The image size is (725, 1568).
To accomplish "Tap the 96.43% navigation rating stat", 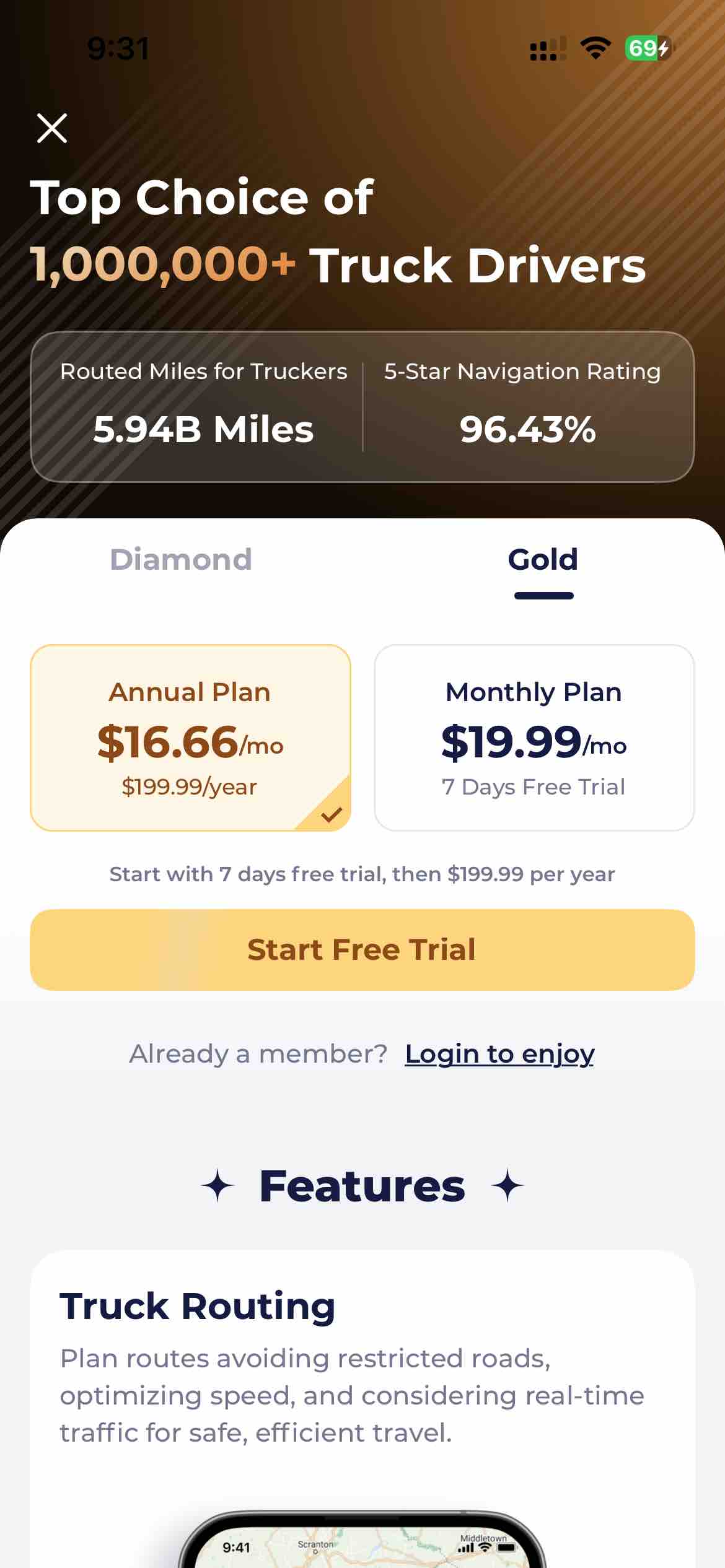I will [527, 429].
